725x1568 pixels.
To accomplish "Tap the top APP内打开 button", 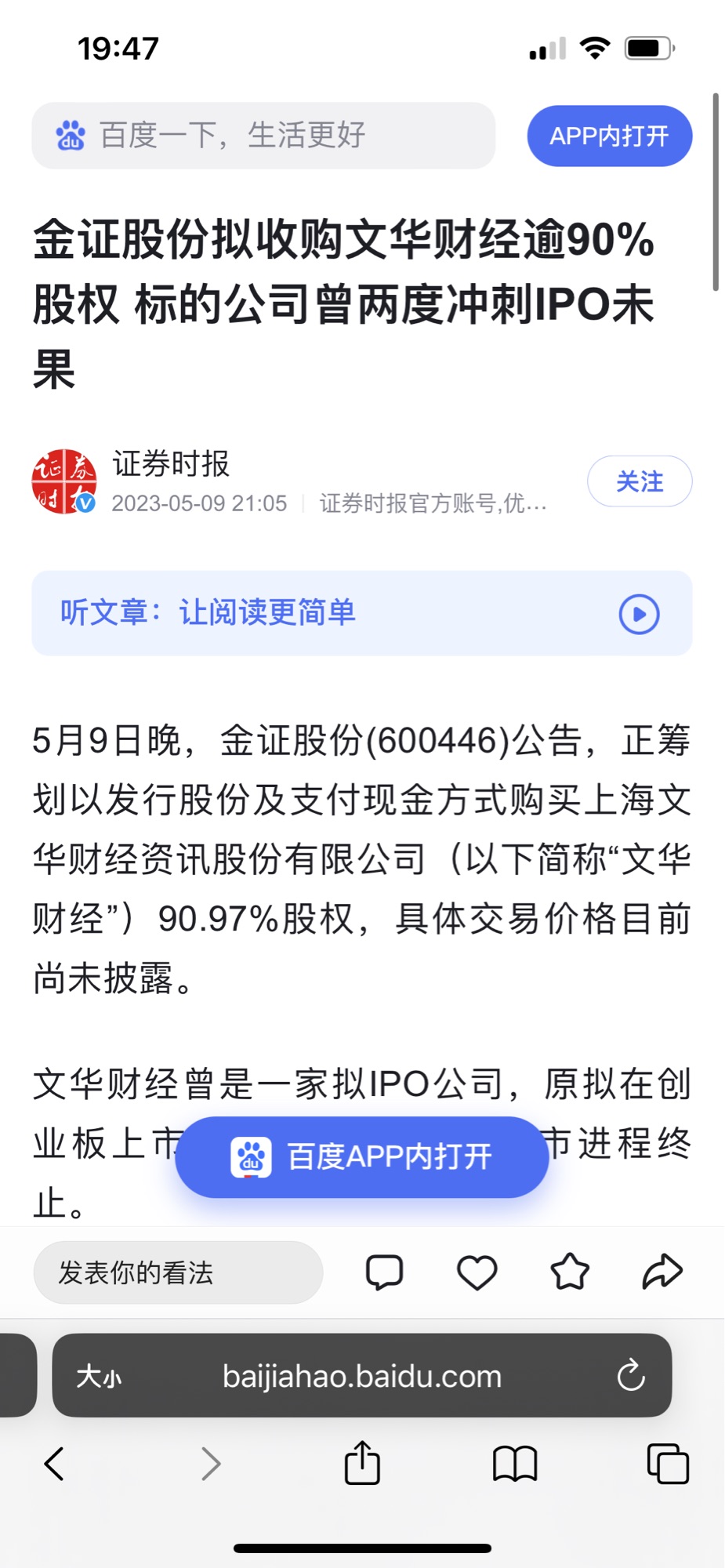I will point(609,136).
